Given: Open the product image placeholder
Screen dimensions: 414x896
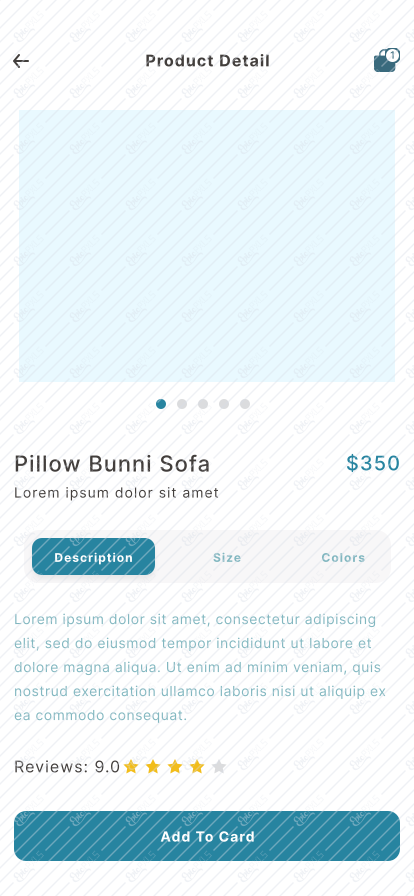Looking at the screenshot, I should 207,246.
